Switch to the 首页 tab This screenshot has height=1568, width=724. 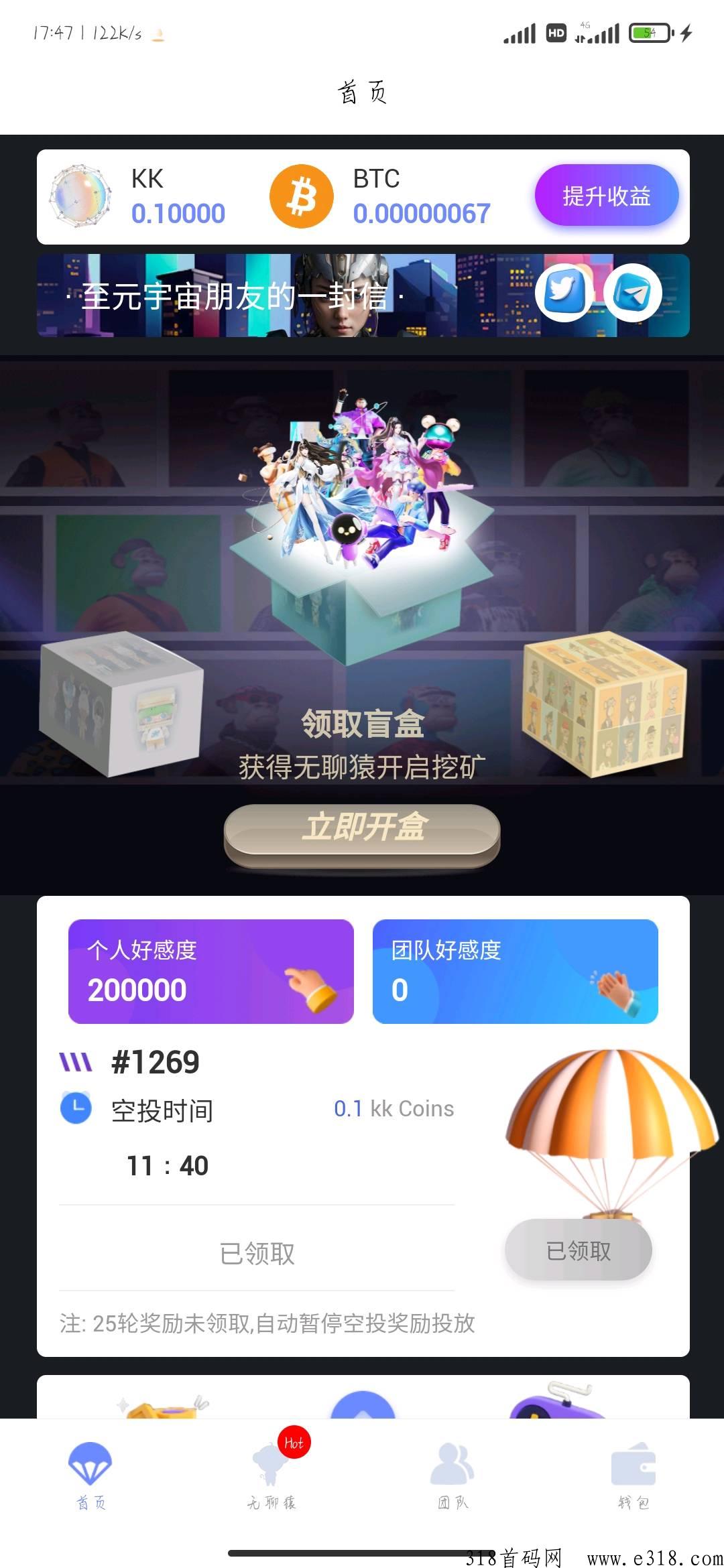coord(90,1476)
